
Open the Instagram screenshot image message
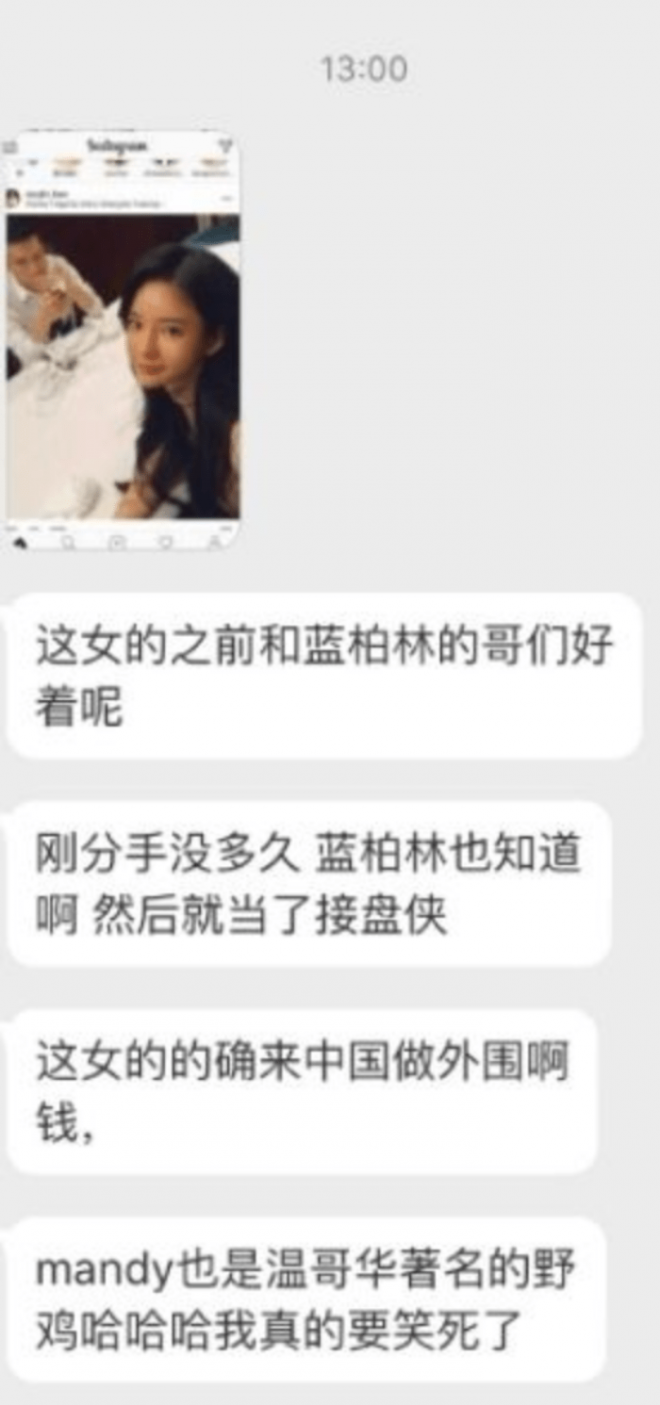122,340
